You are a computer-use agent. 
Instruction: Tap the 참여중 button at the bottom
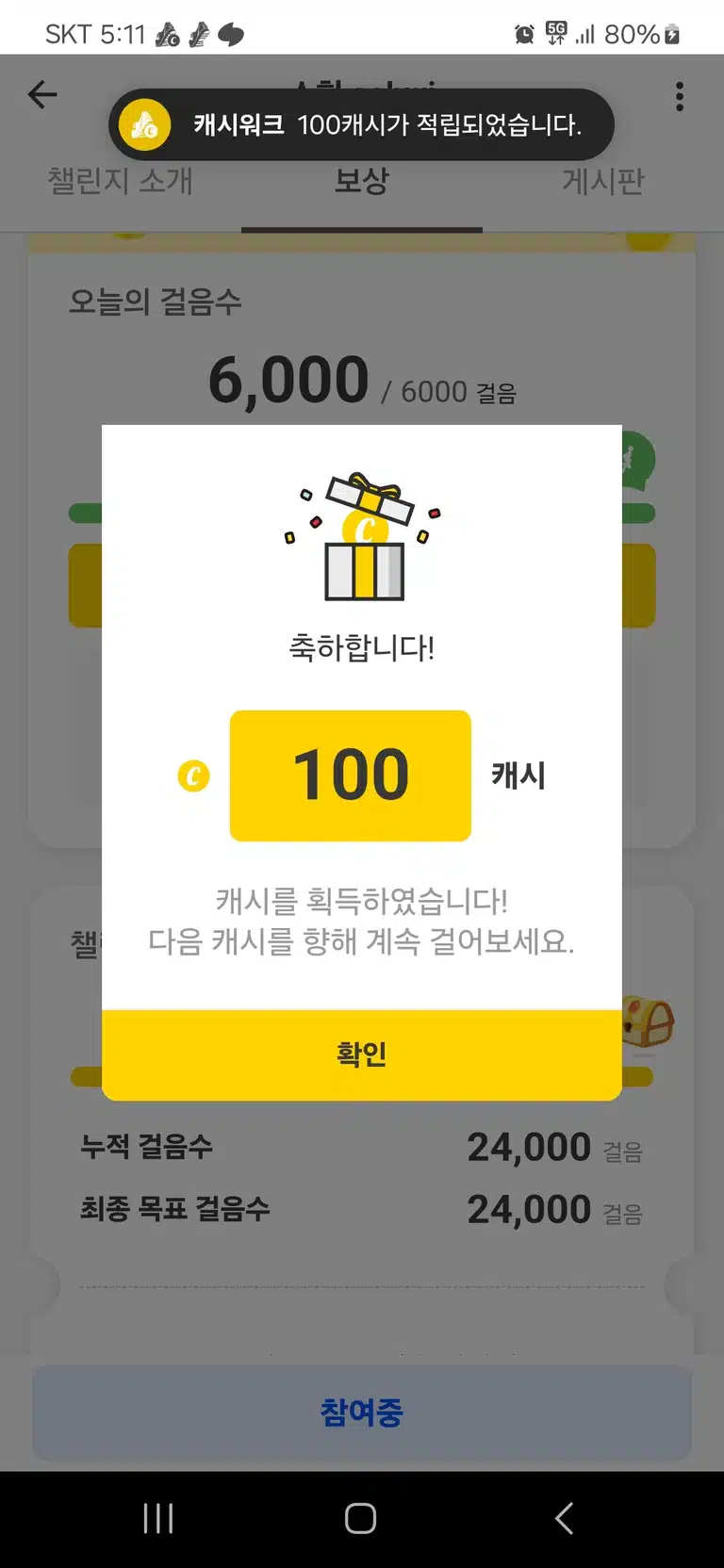(x=362, y=1413)
